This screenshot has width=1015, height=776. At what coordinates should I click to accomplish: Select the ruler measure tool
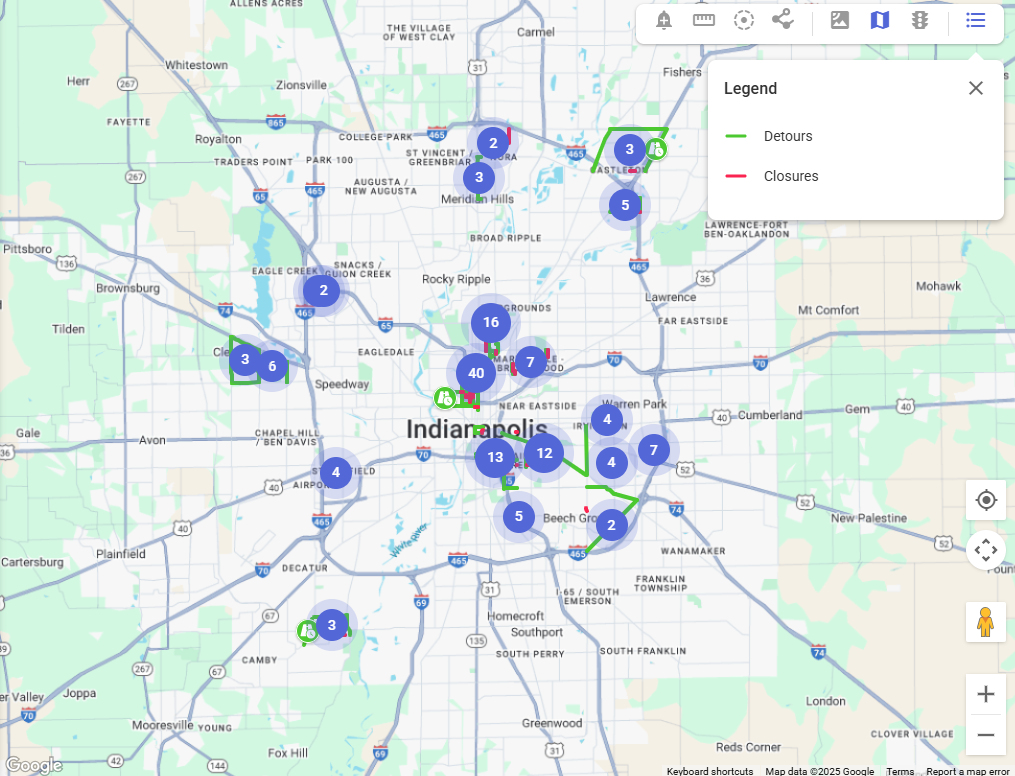point(704,20)
